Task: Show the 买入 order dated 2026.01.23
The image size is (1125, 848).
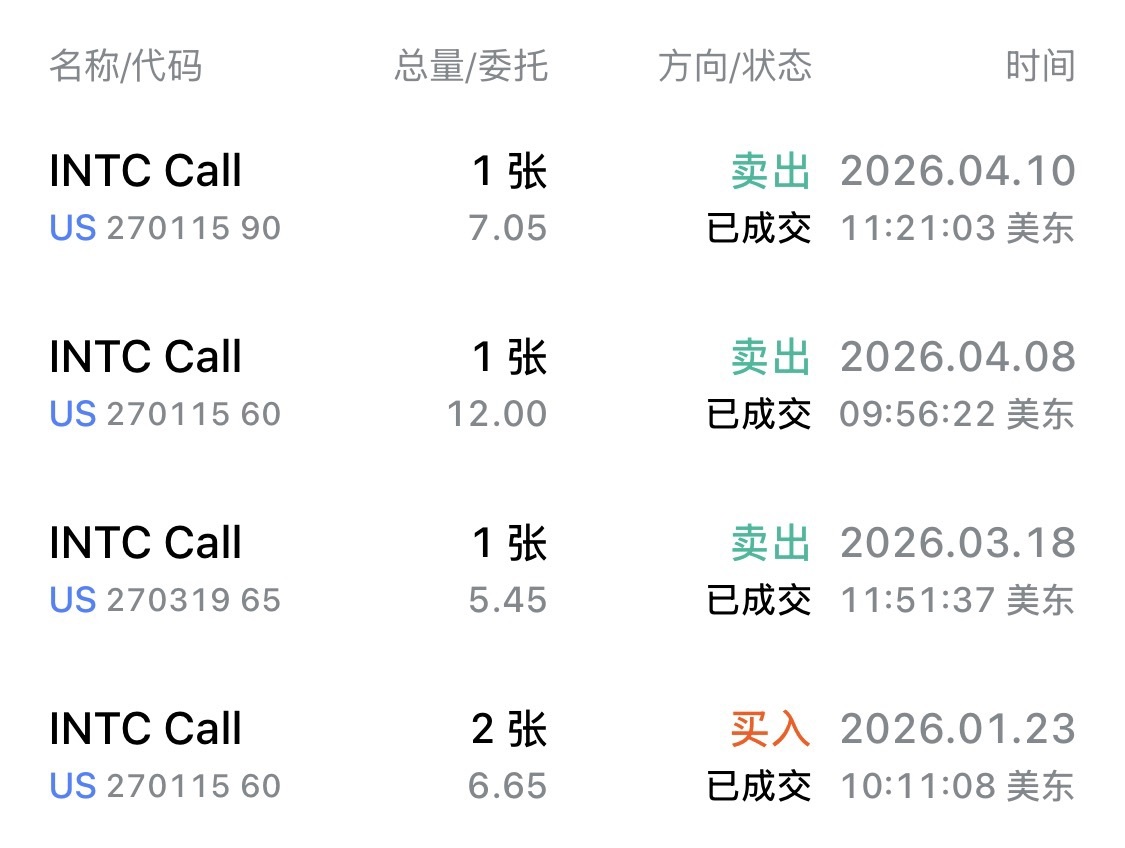Action: tap(146, 729)
